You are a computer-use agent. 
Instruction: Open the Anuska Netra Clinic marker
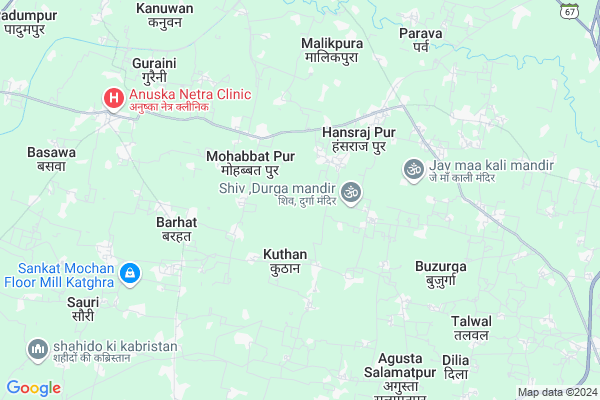tap(114, 98)
